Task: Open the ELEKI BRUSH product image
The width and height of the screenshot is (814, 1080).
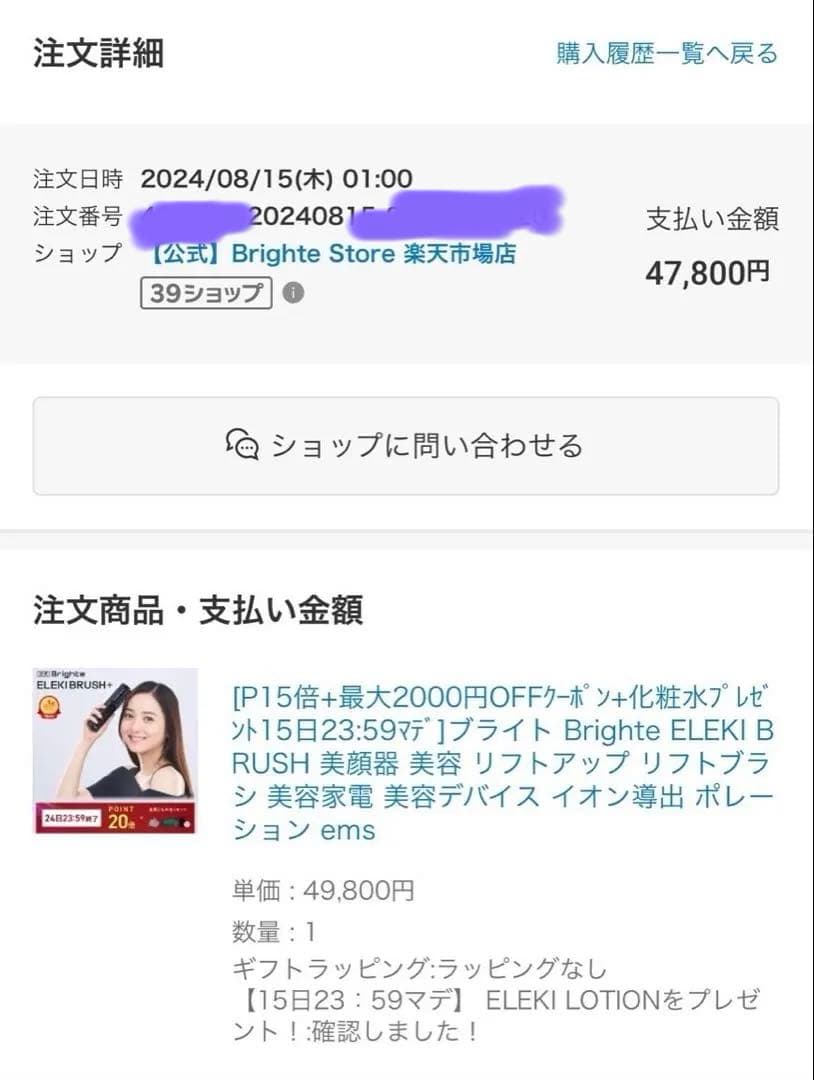Action: coord(115,750)
